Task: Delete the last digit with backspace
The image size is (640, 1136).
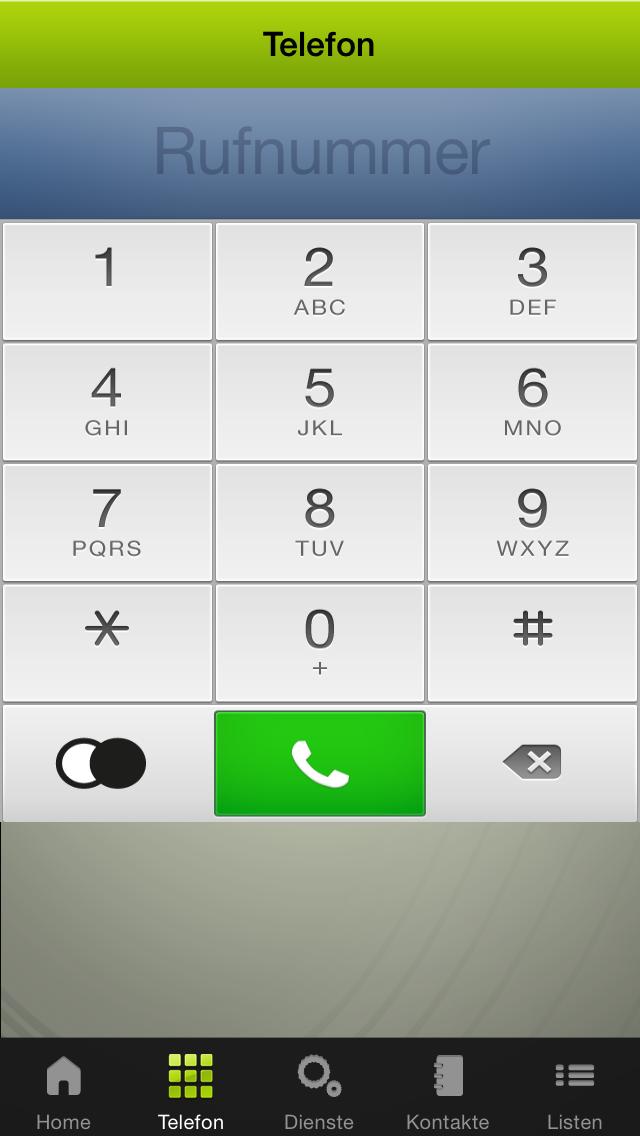Action: point(532,763)
